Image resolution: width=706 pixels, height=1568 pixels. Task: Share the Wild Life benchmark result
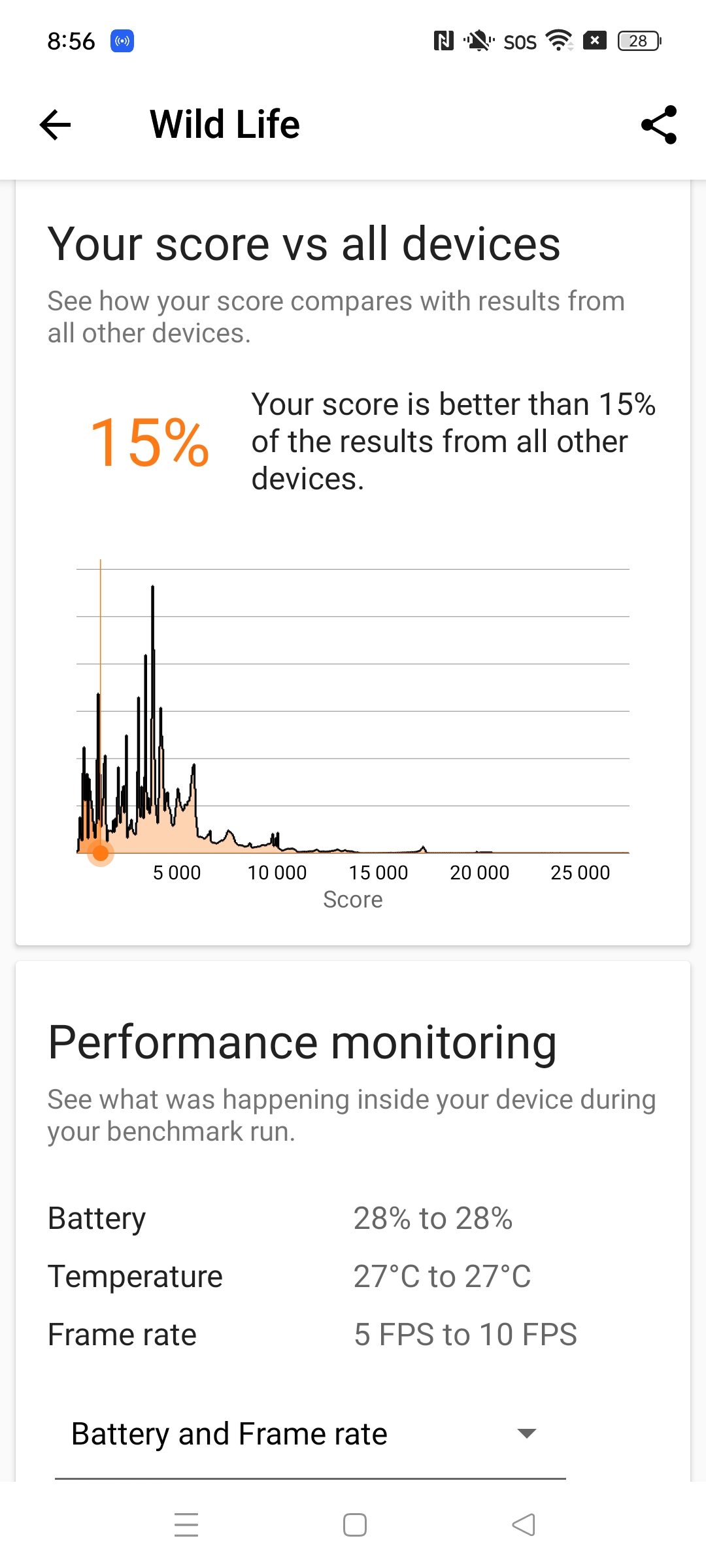pos(658,125)
